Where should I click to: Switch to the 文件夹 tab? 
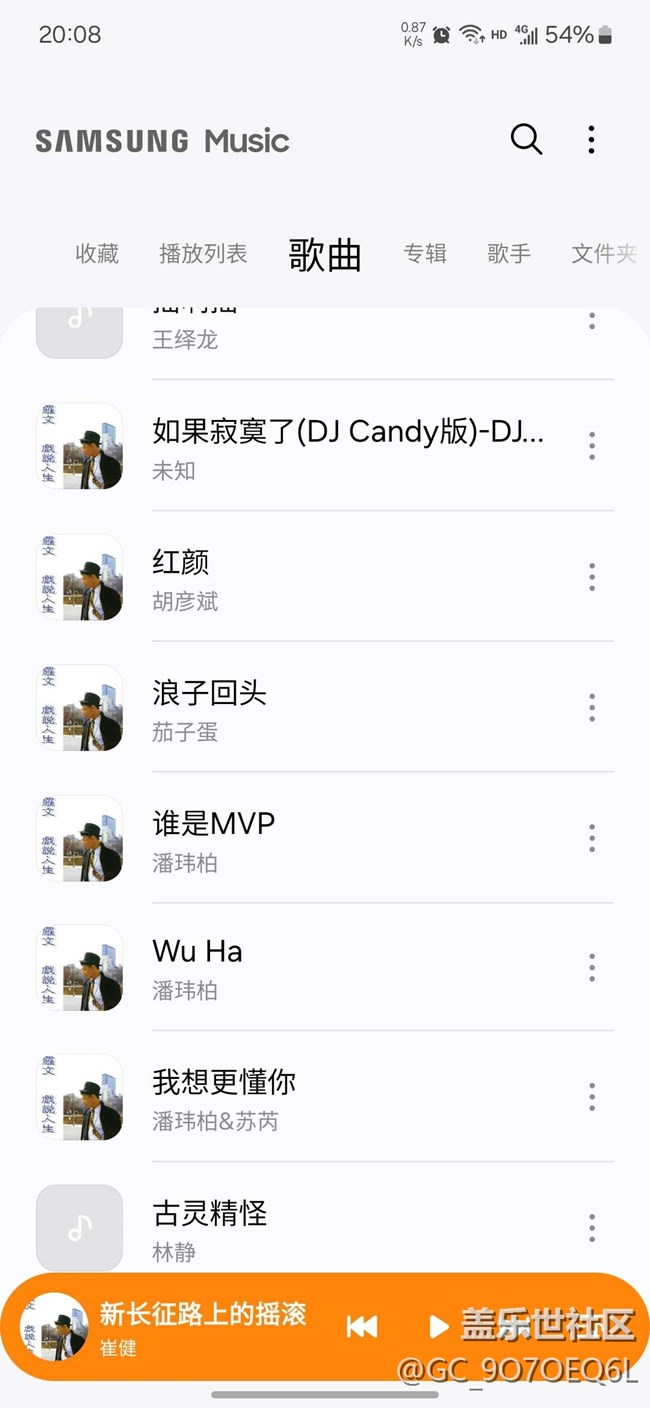pyautogui.click(x=603, y=254)
